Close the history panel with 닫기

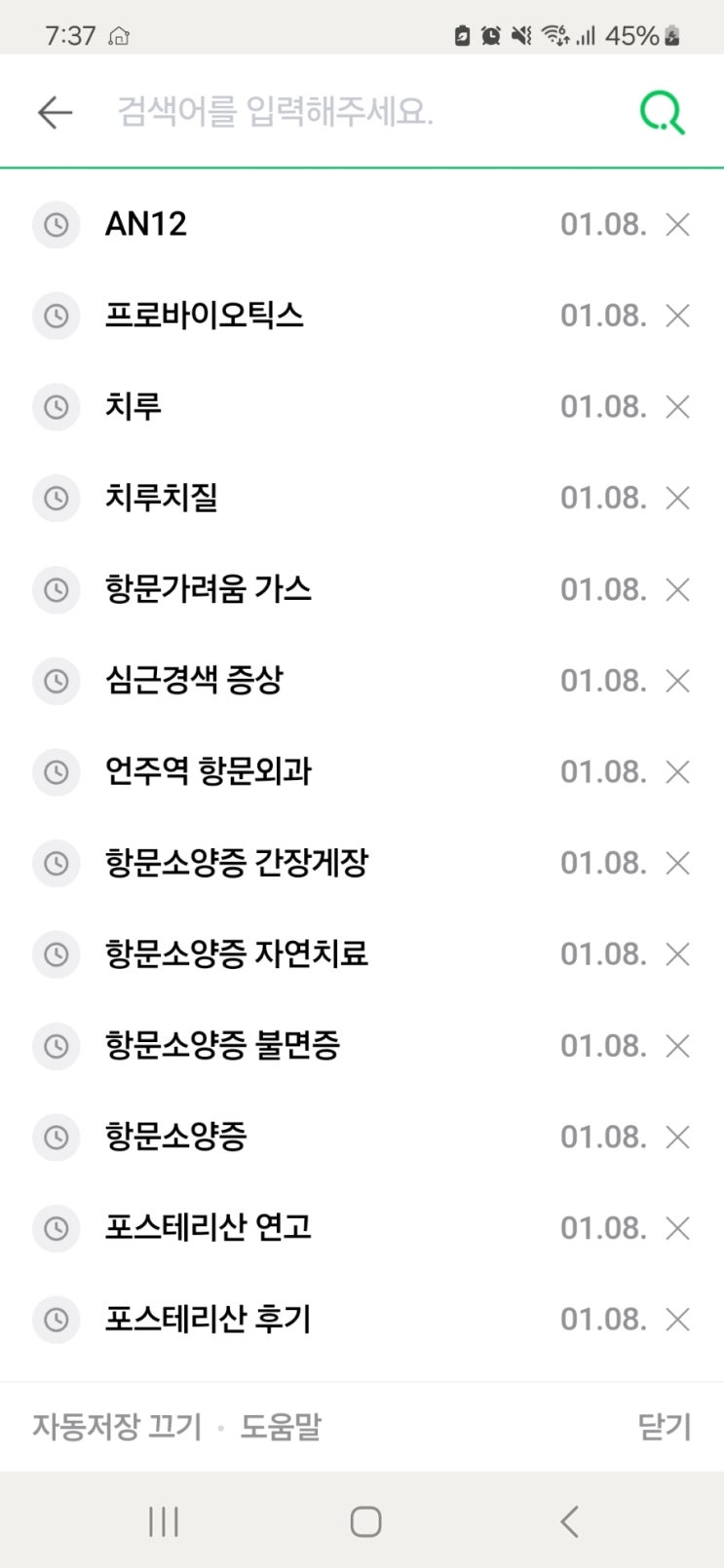(x=665, y=1427)
